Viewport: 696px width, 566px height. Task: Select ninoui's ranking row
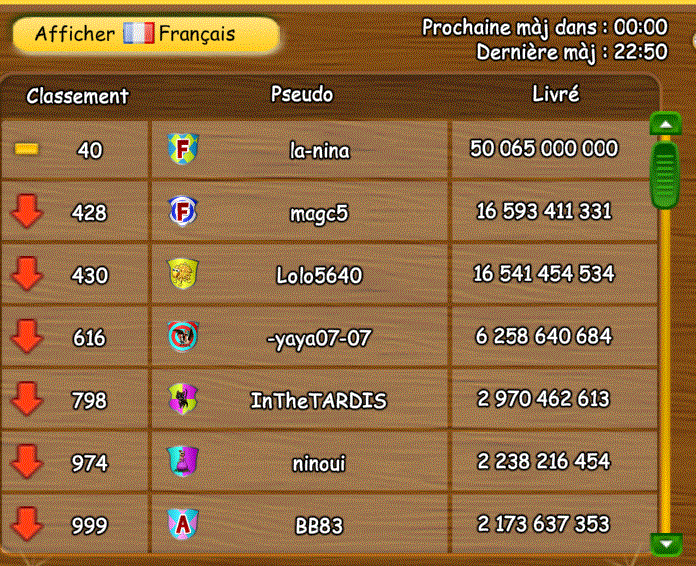tap(319, 463)
